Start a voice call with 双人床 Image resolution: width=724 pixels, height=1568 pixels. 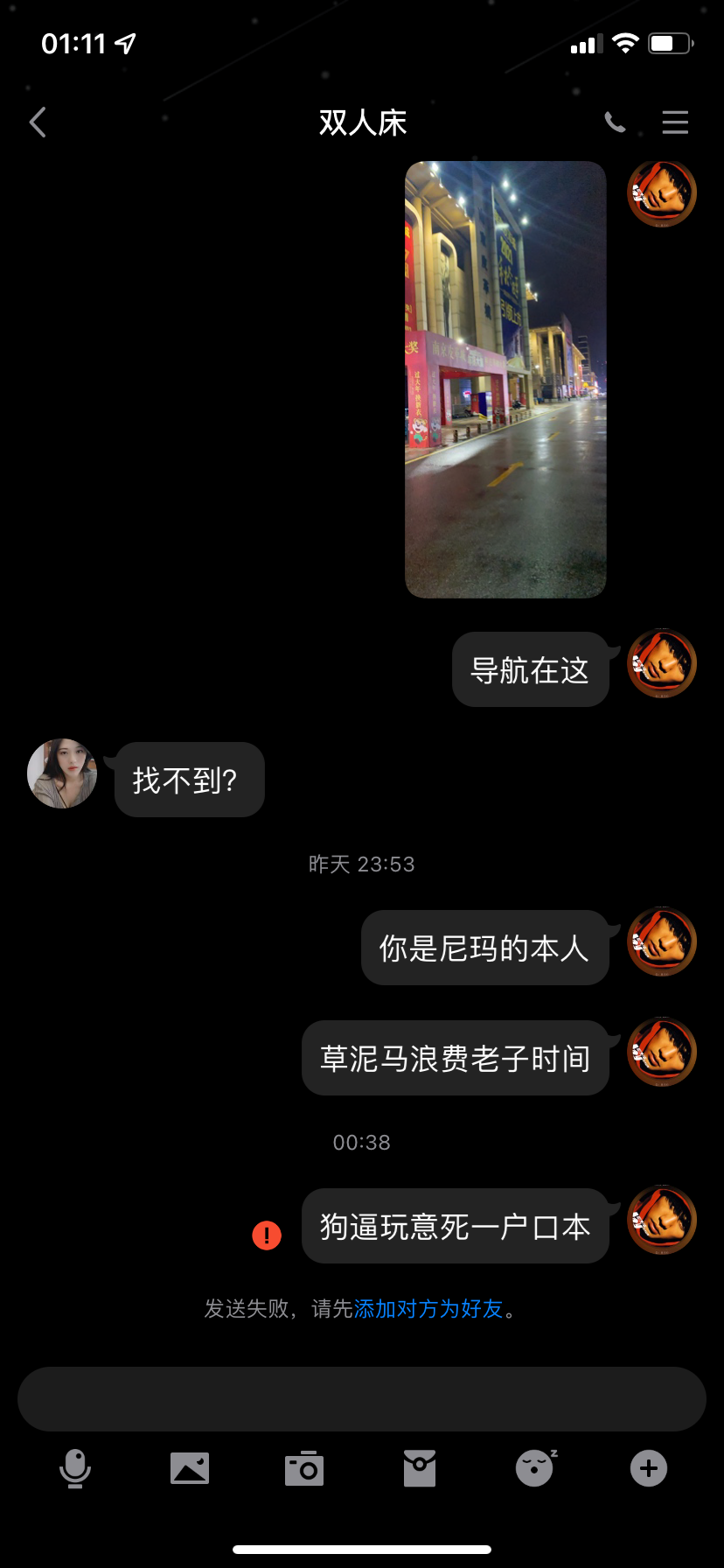point(616,122)
